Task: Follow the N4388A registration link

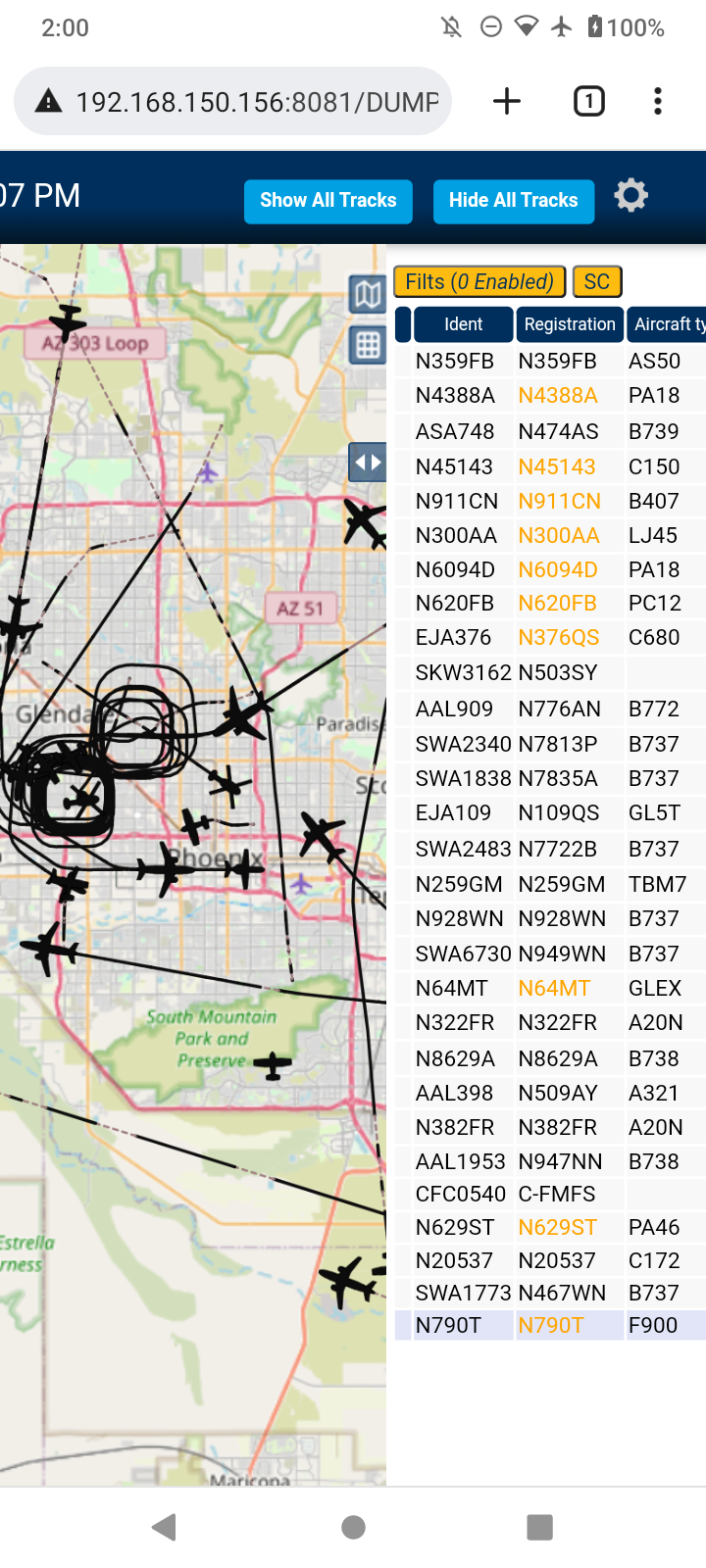Action: click(x=558, y=395)
